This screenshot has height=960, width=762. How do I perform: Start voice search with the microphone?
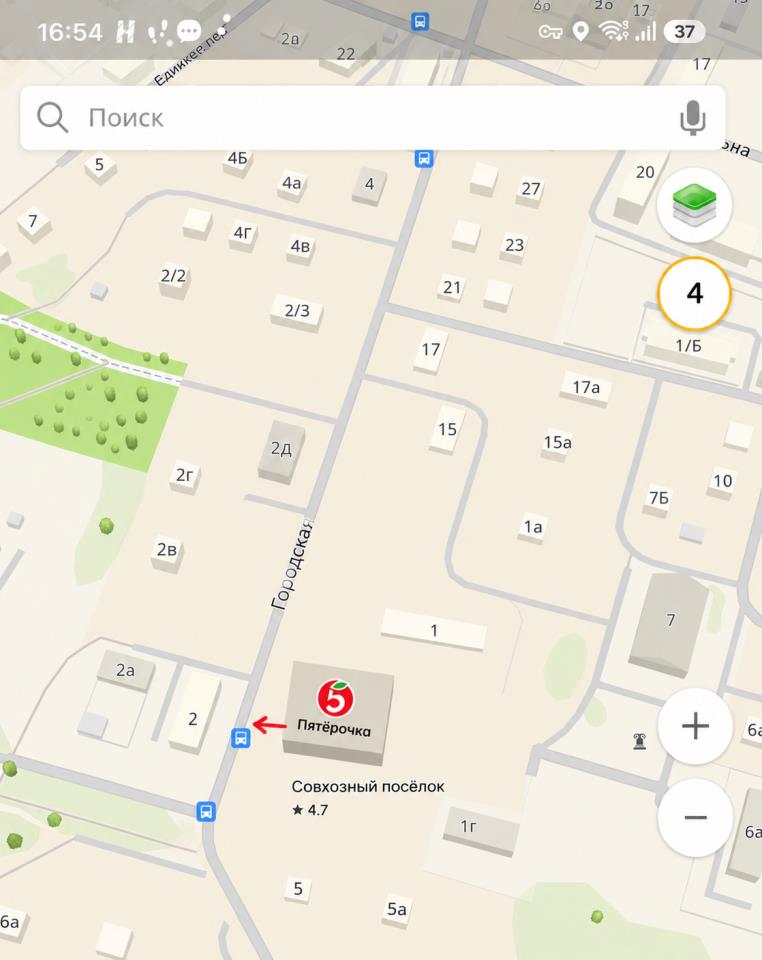[692, 118]
